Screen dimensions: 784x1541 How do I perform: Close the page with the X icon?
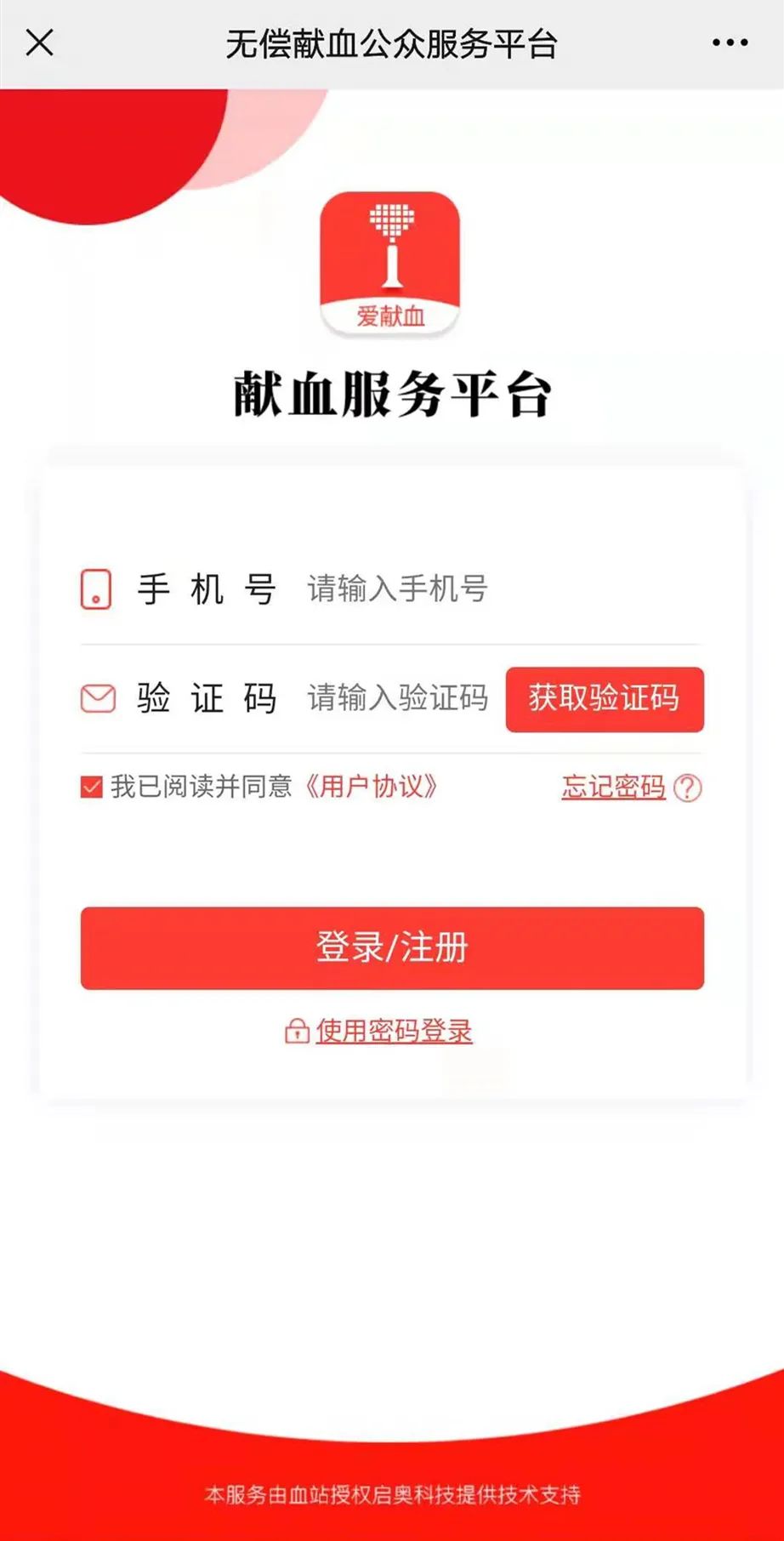point(40,43)
